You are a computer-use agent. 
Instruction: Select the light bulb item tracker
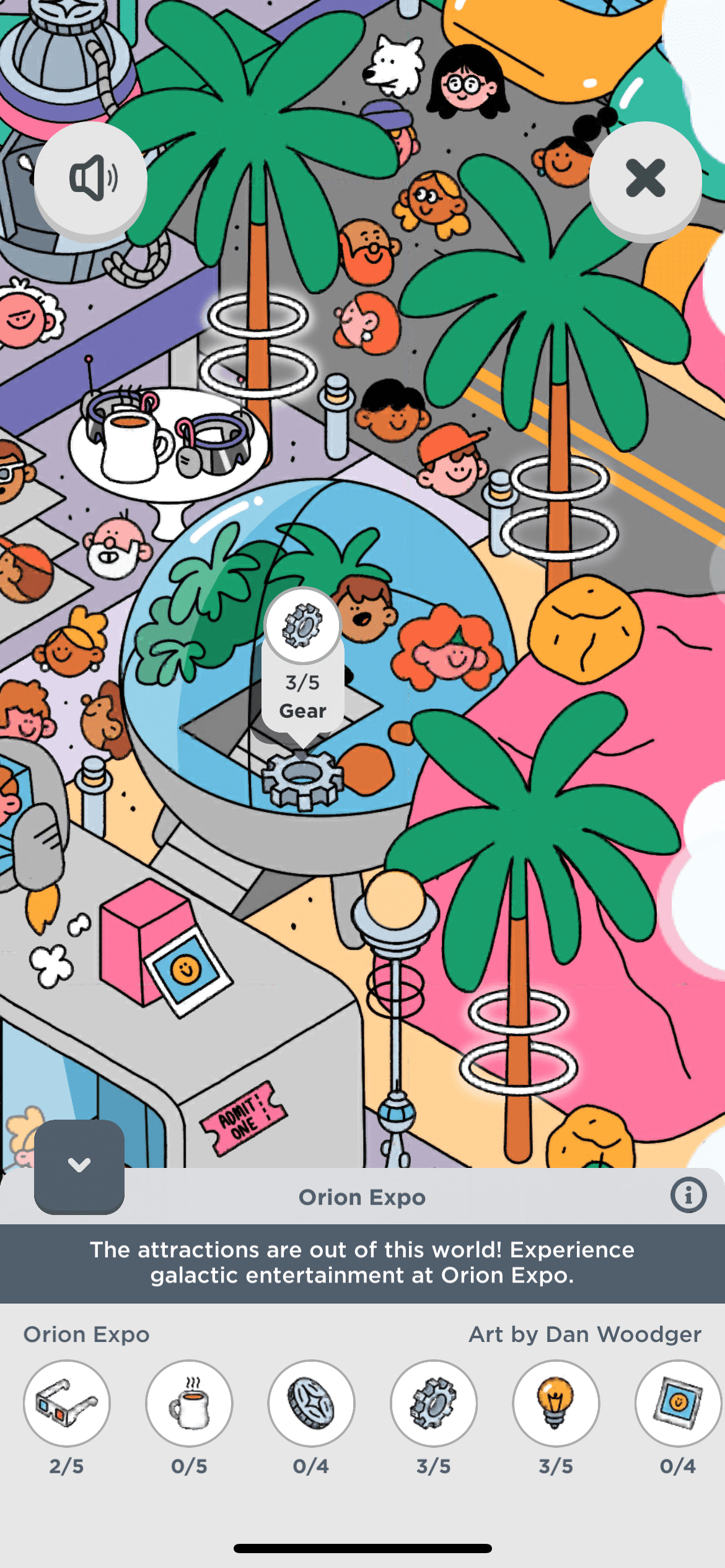(555, 1403)
